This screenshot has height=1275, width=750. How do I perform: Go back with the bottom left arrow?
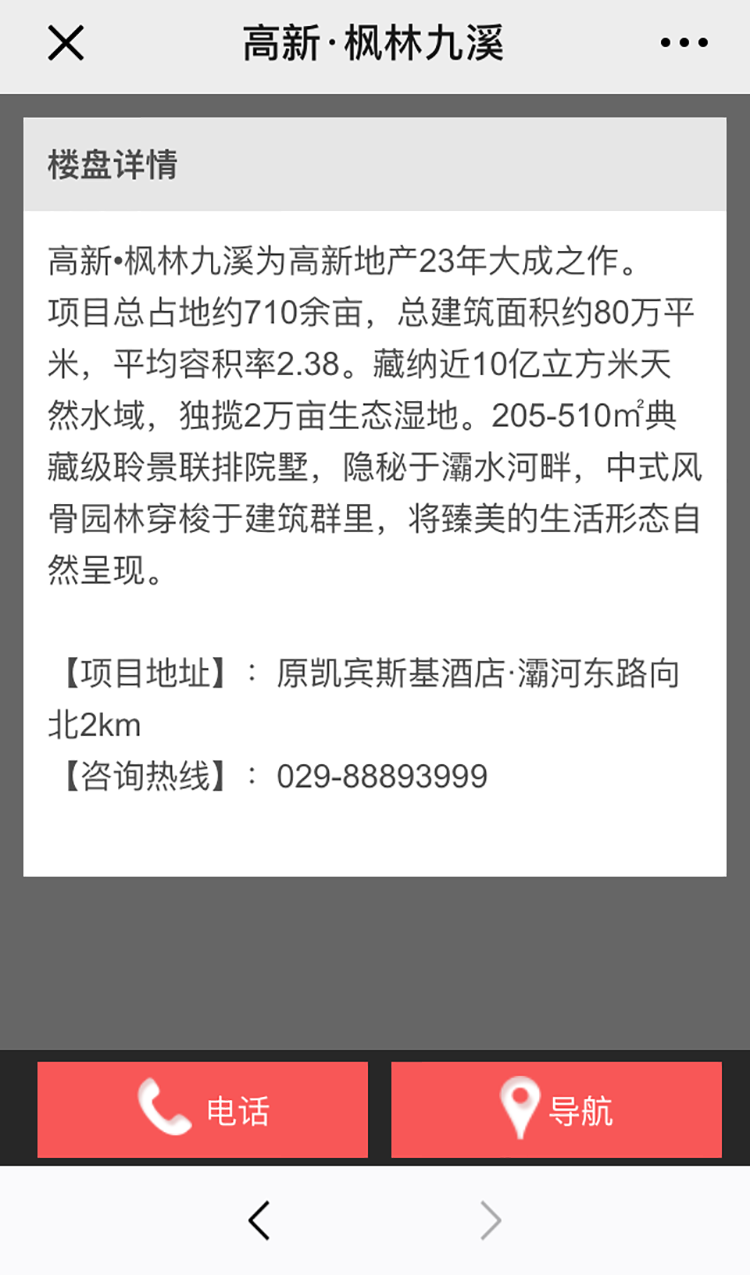[x=259, y=1220]
